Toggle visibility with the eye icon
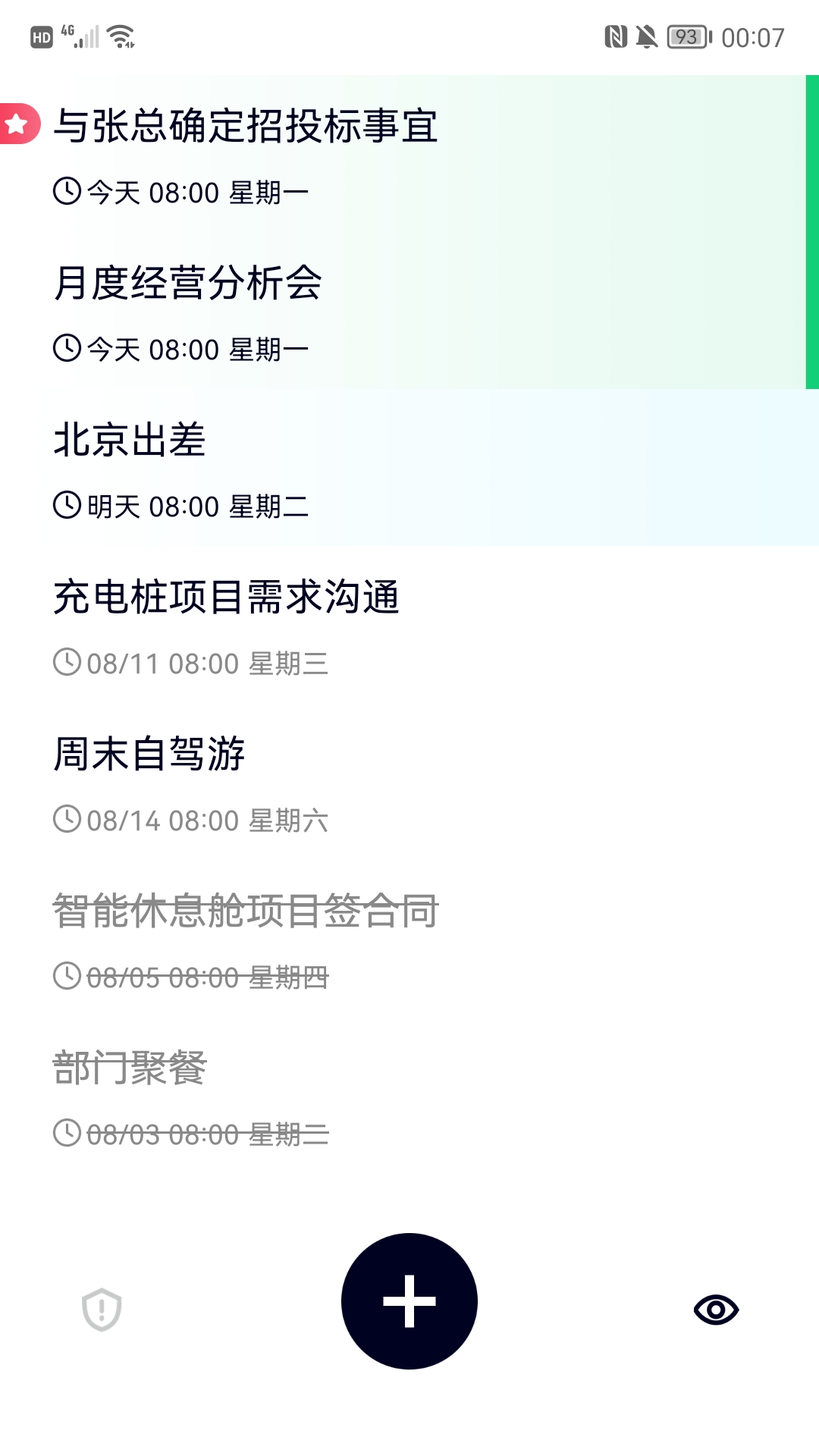 tap(716, 1310)
